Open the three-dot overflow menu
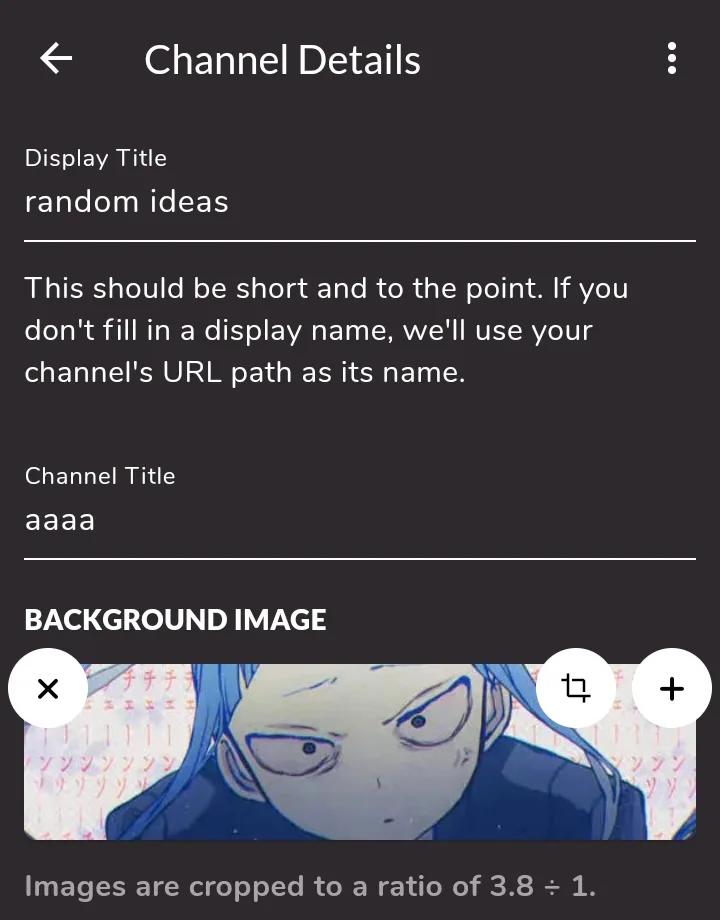Viewport: 720px width, 920px height. point(672,59)
